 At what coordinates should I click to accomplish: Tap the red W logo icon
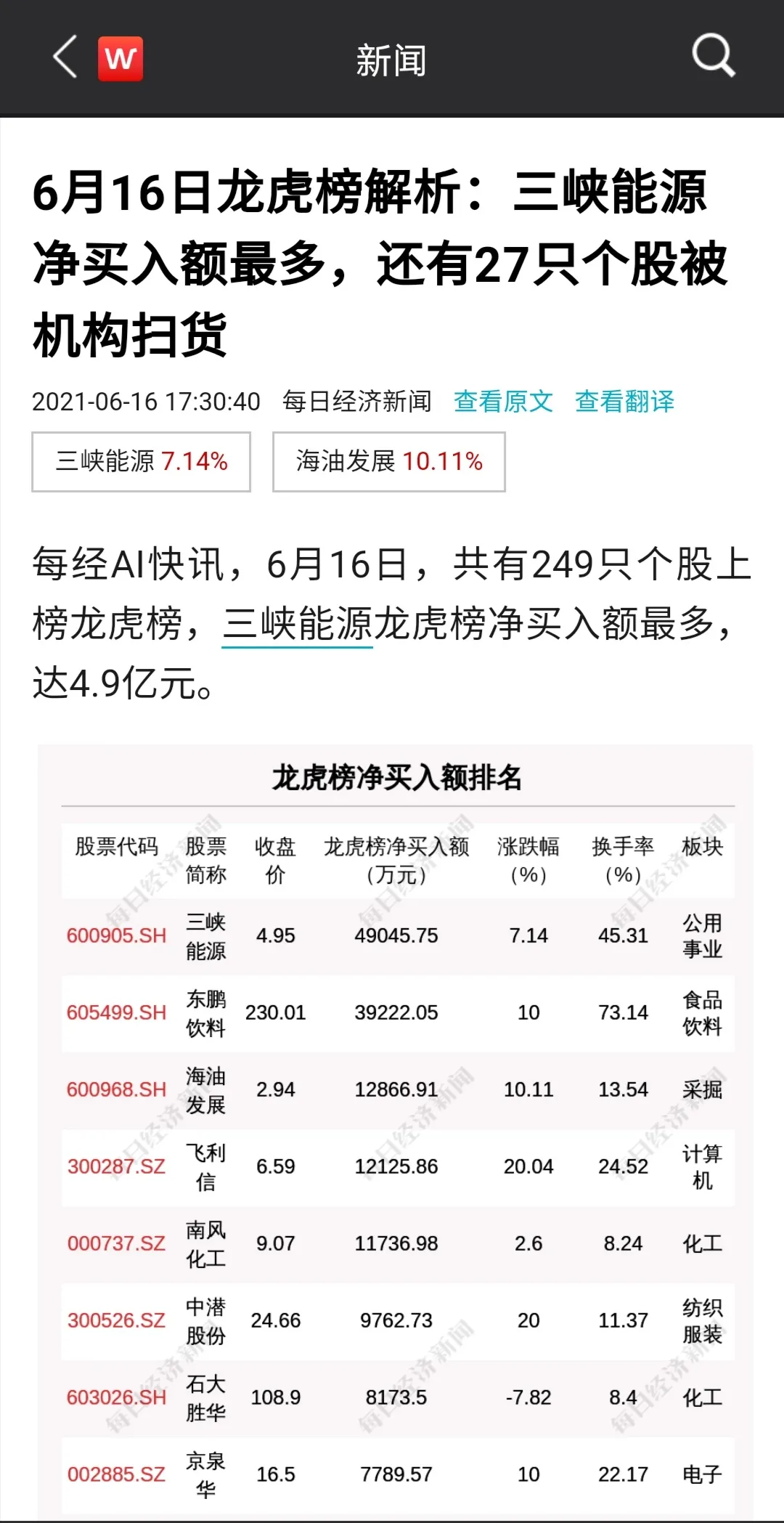click(x=121, y=59)
